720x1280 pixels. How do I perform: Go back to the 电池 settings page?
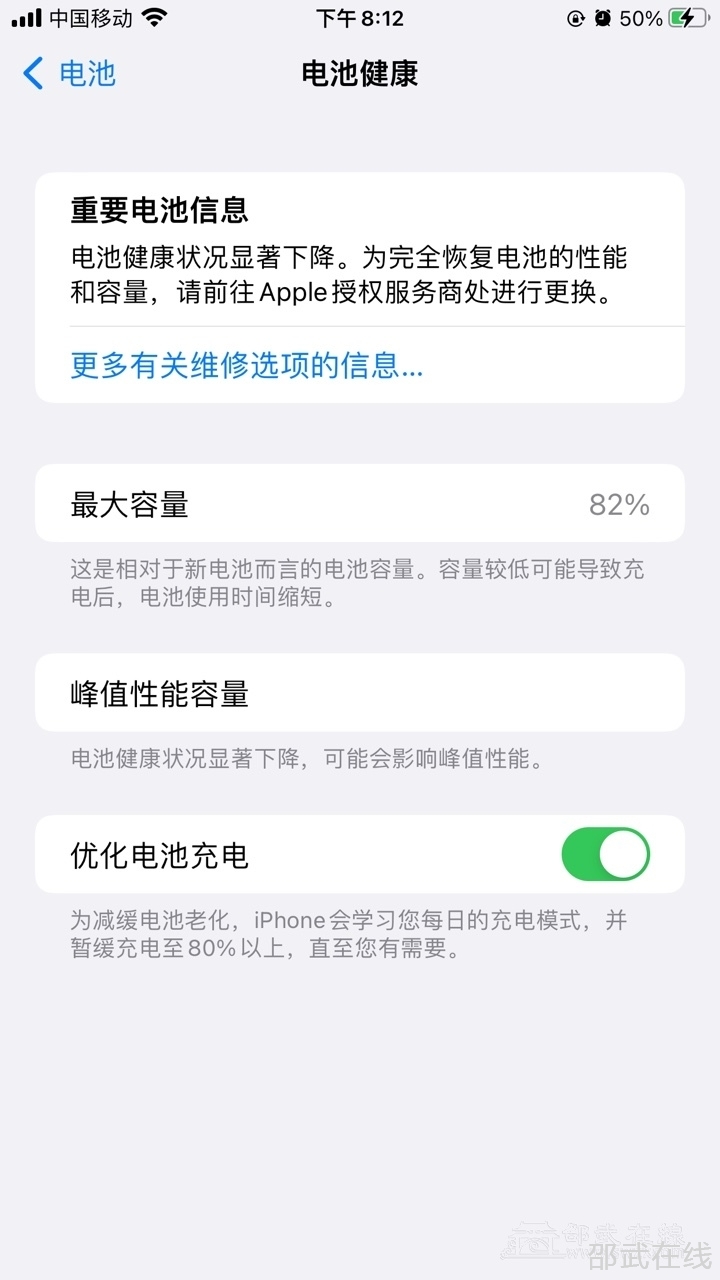coord(70,74)
